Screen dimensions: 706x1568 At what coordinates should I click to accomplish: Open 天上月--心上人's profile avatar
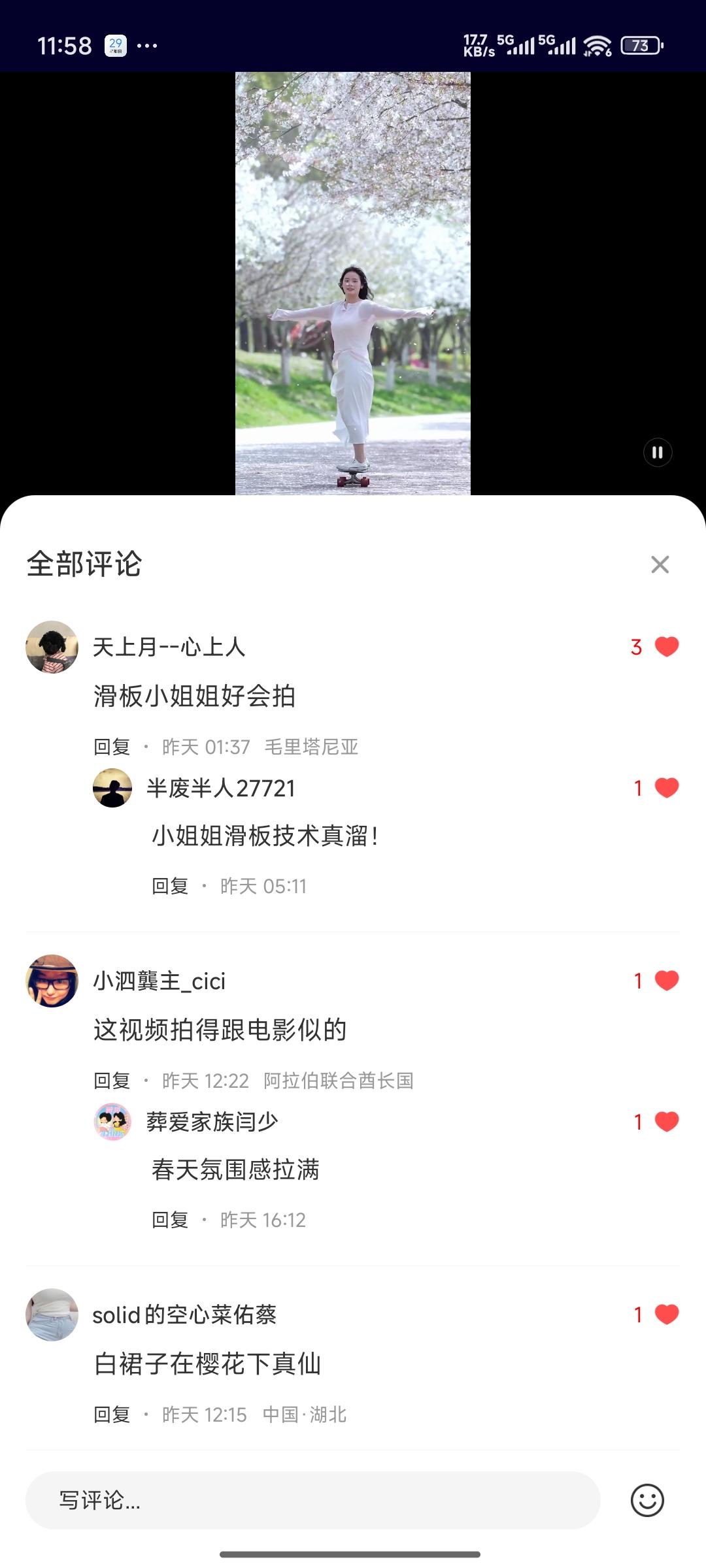point(52,647)
